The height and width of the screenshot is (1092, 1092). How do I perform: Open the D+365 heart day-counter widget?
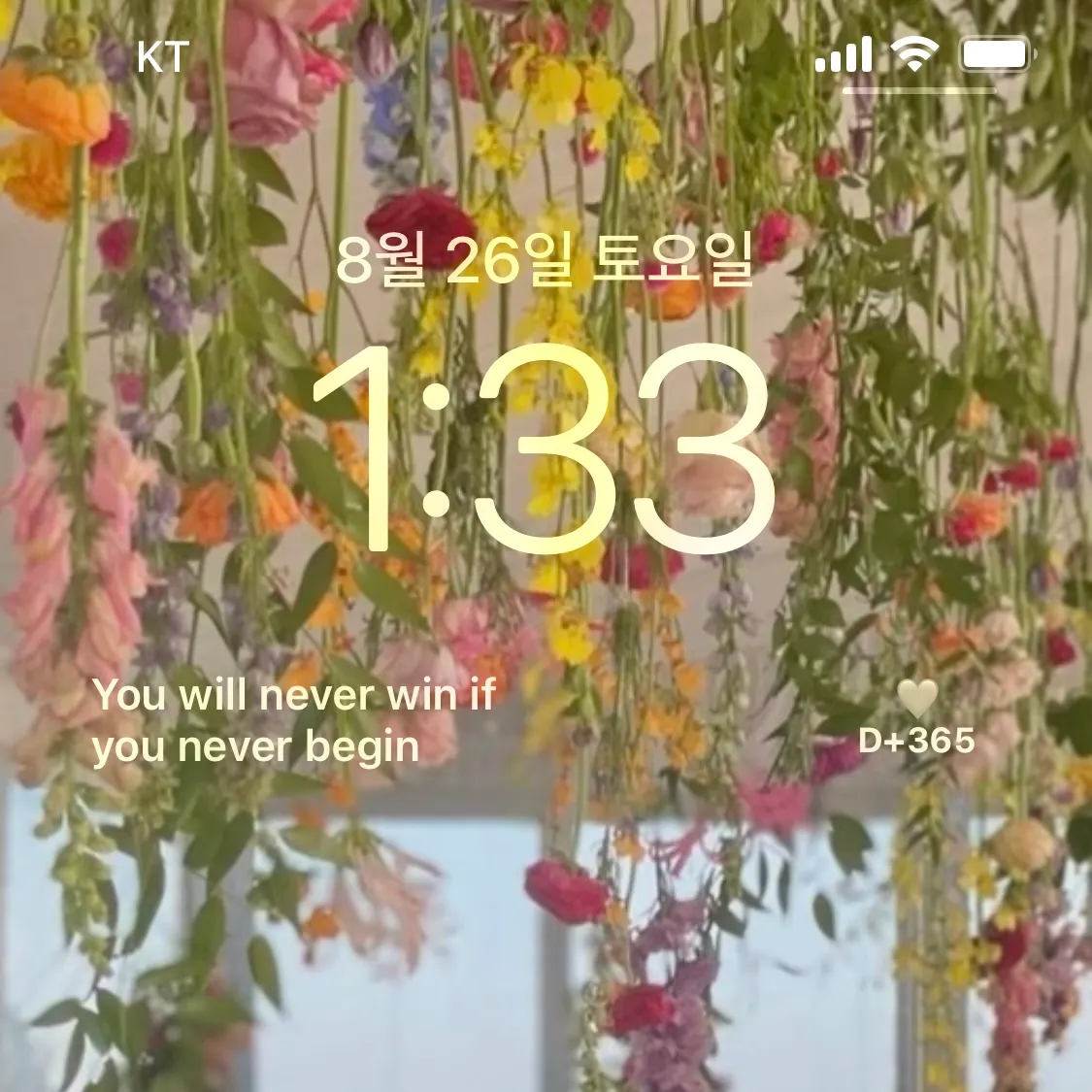tap(916, 719)
